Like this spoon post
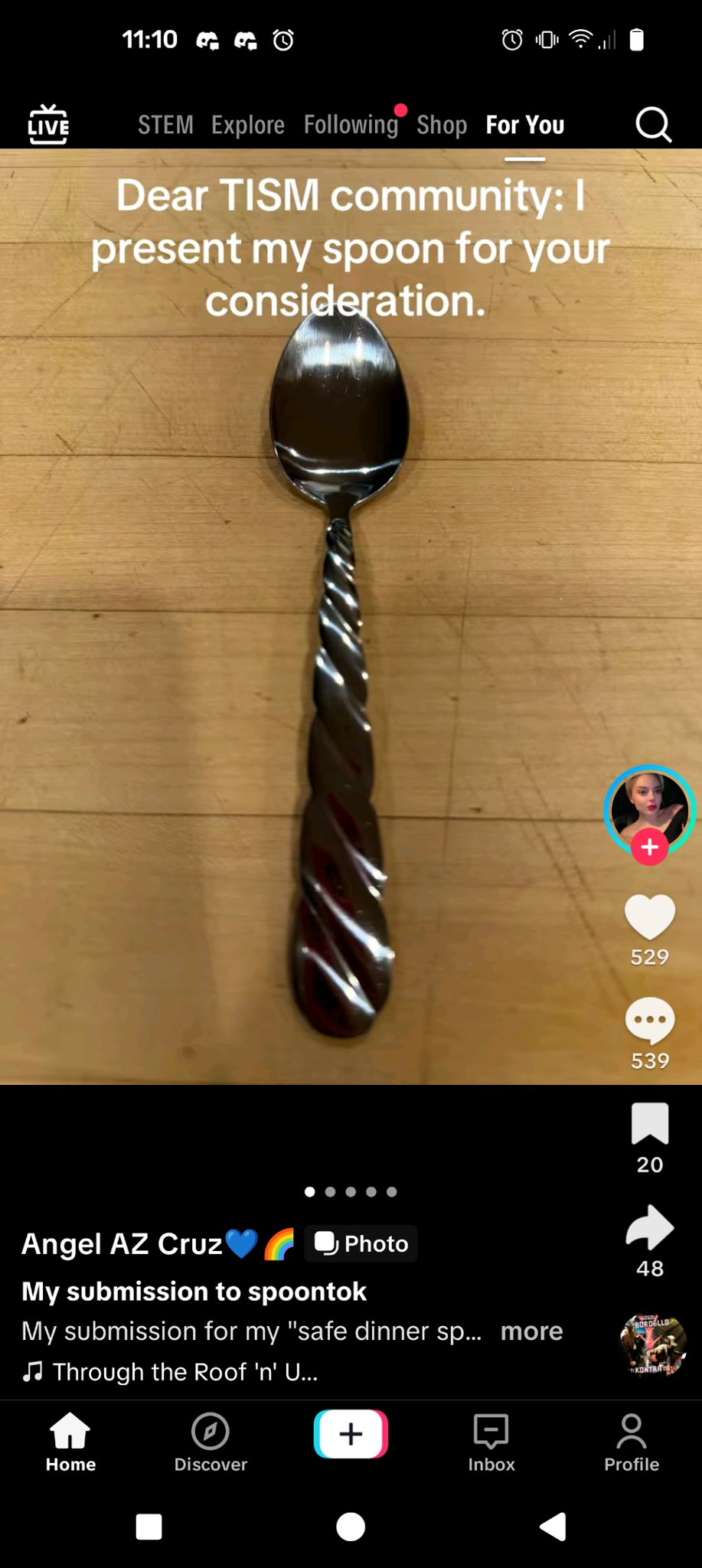Screen dimensions: 702x1568 [650, 916]
